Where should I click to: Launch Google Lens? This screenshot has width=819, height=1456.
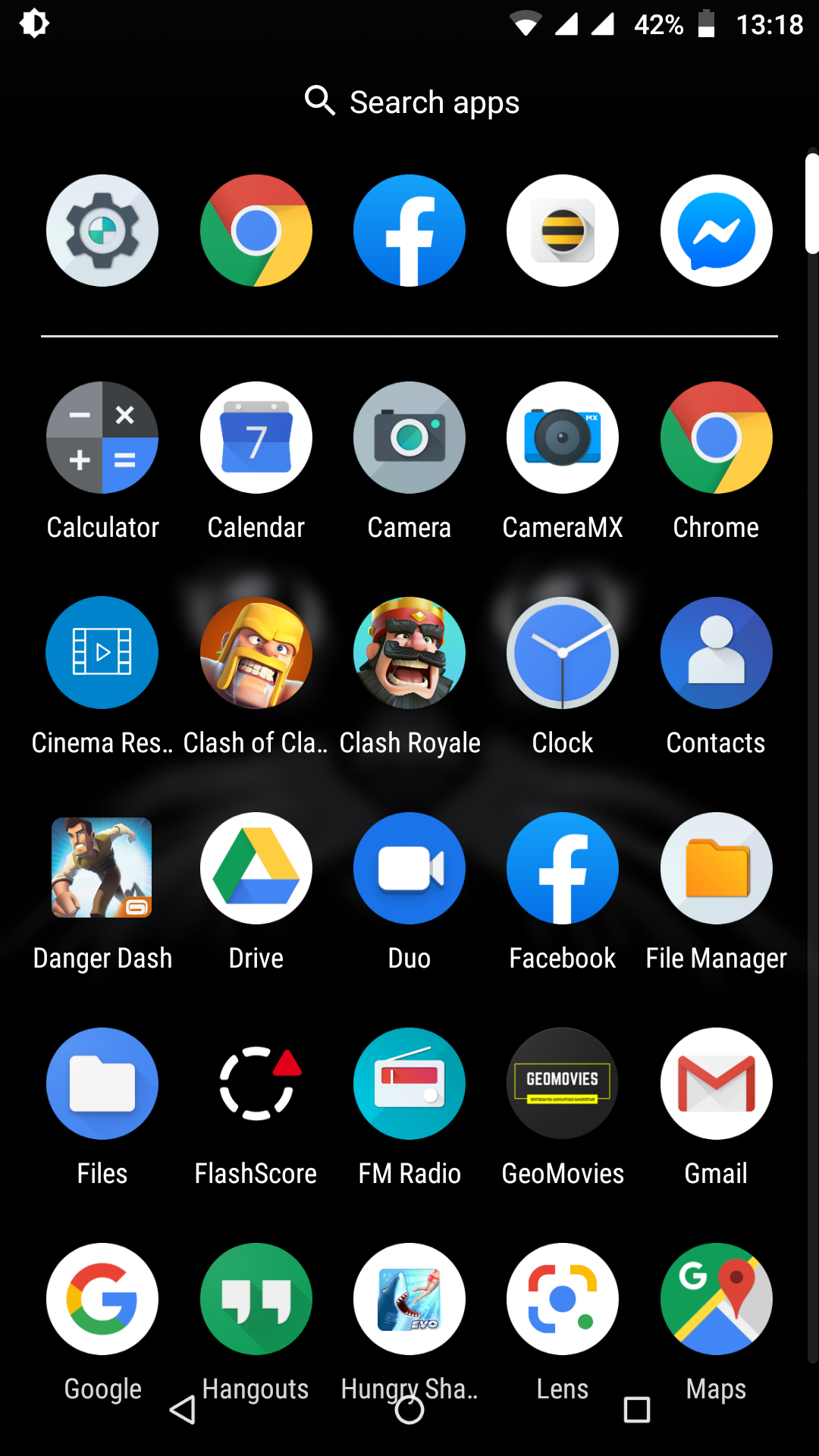tap(562, 1299)
